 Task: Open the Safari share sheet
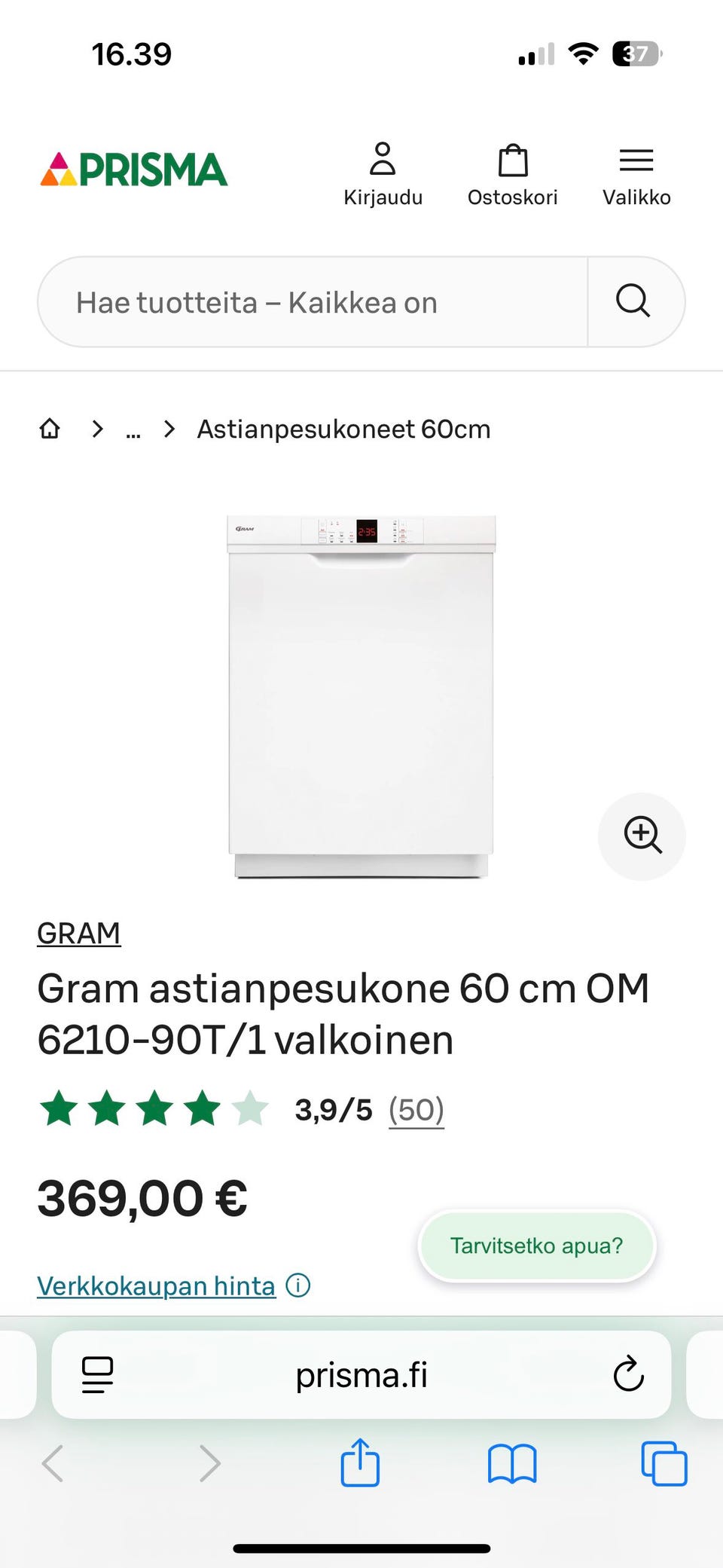(360, 1463)
